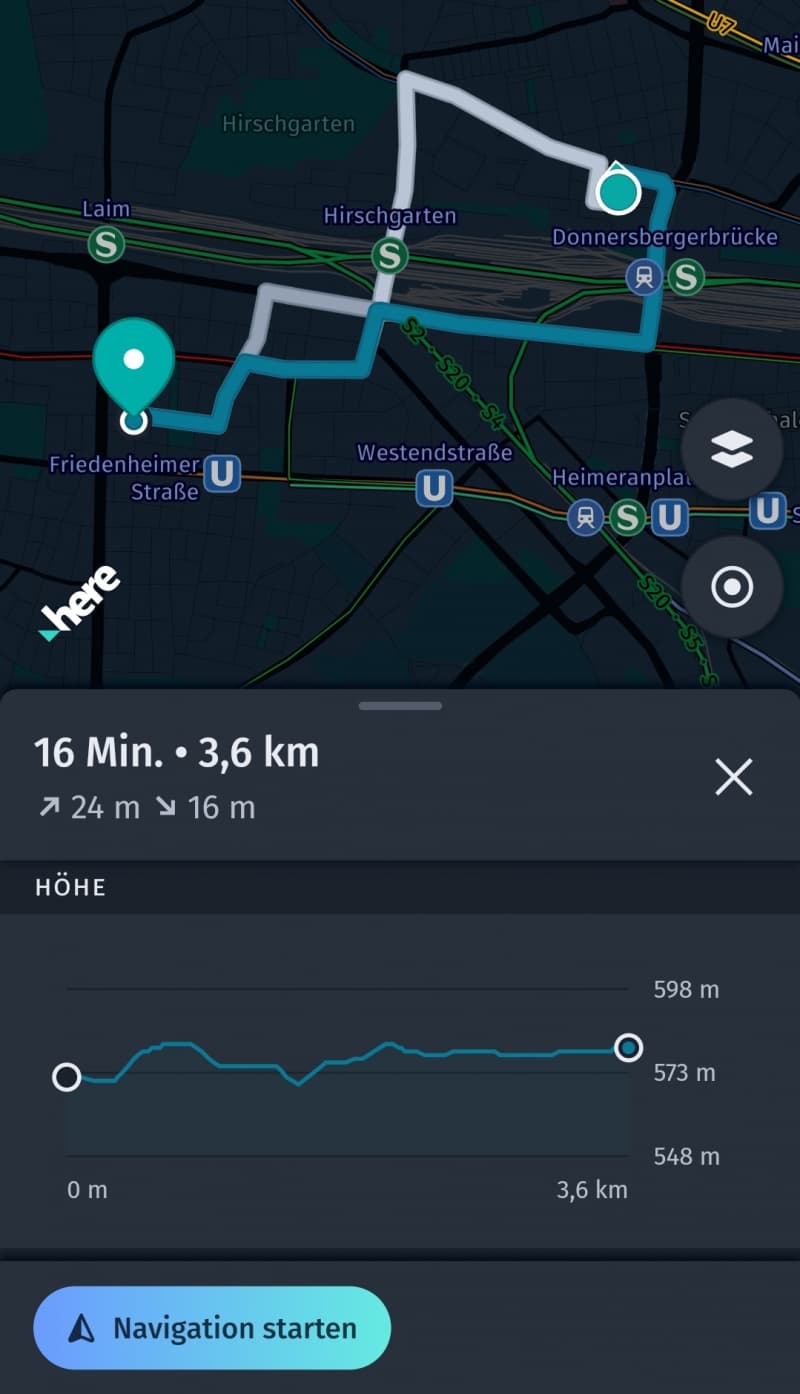Viewport: 800px width, 1394px height.
Task: Tap the sheet drag handle
Action: point(400,706)
